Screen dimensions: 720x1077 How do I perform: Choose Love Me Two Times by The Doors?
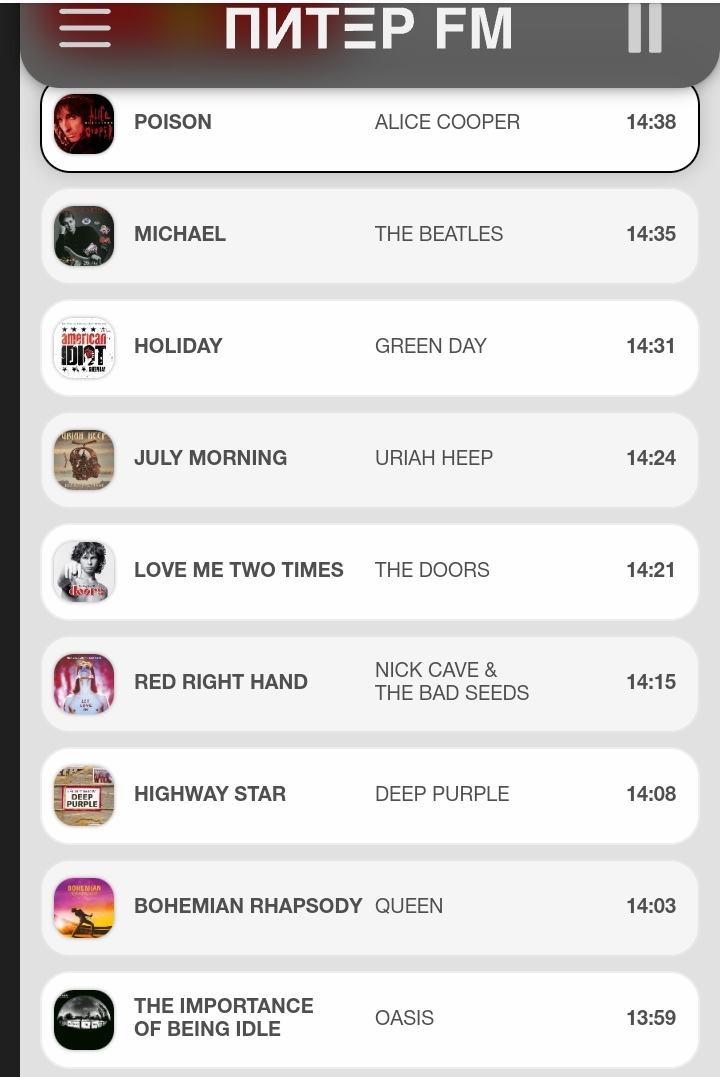coord(370,571)
